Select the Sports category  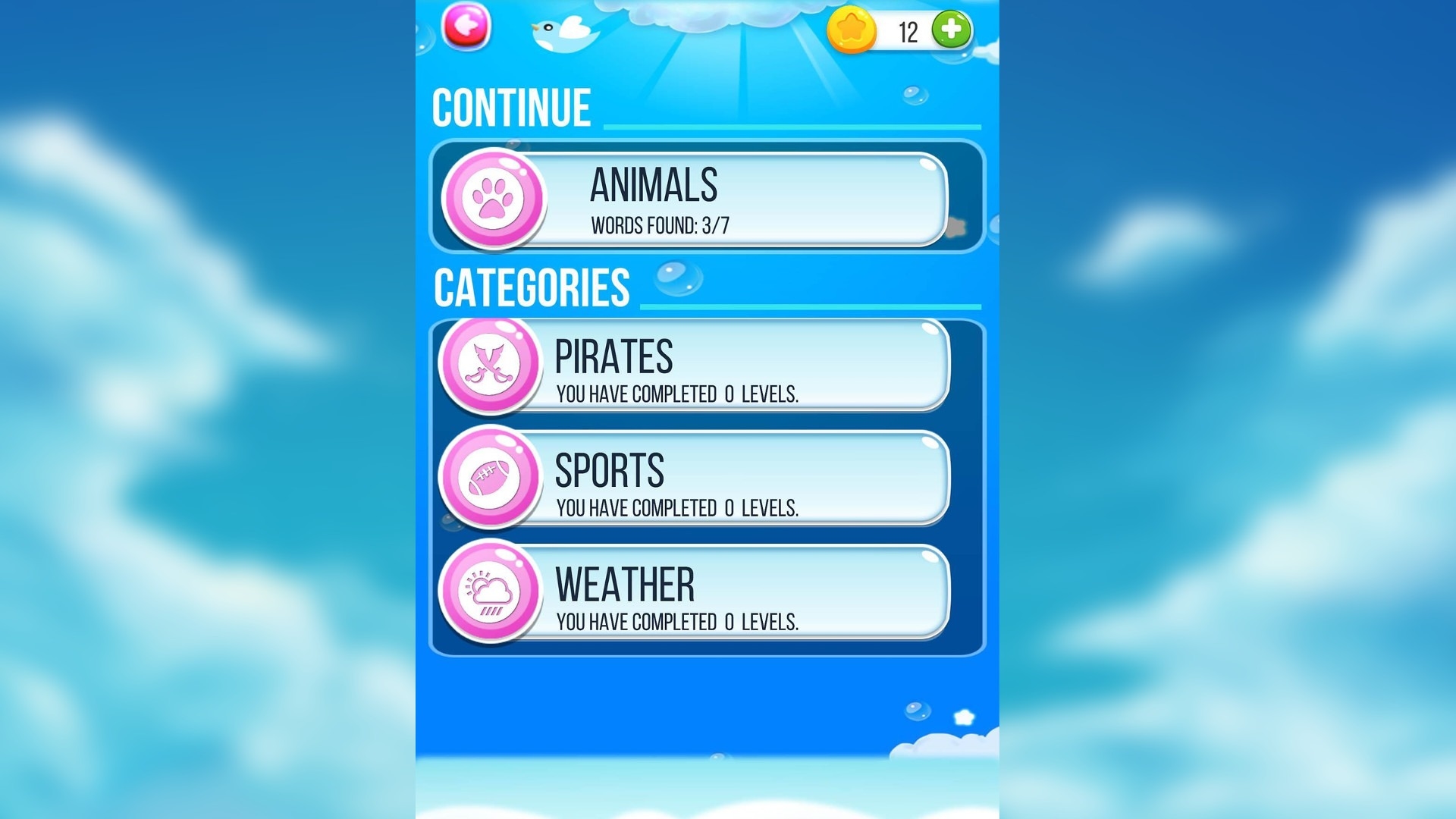coord(694,479)
